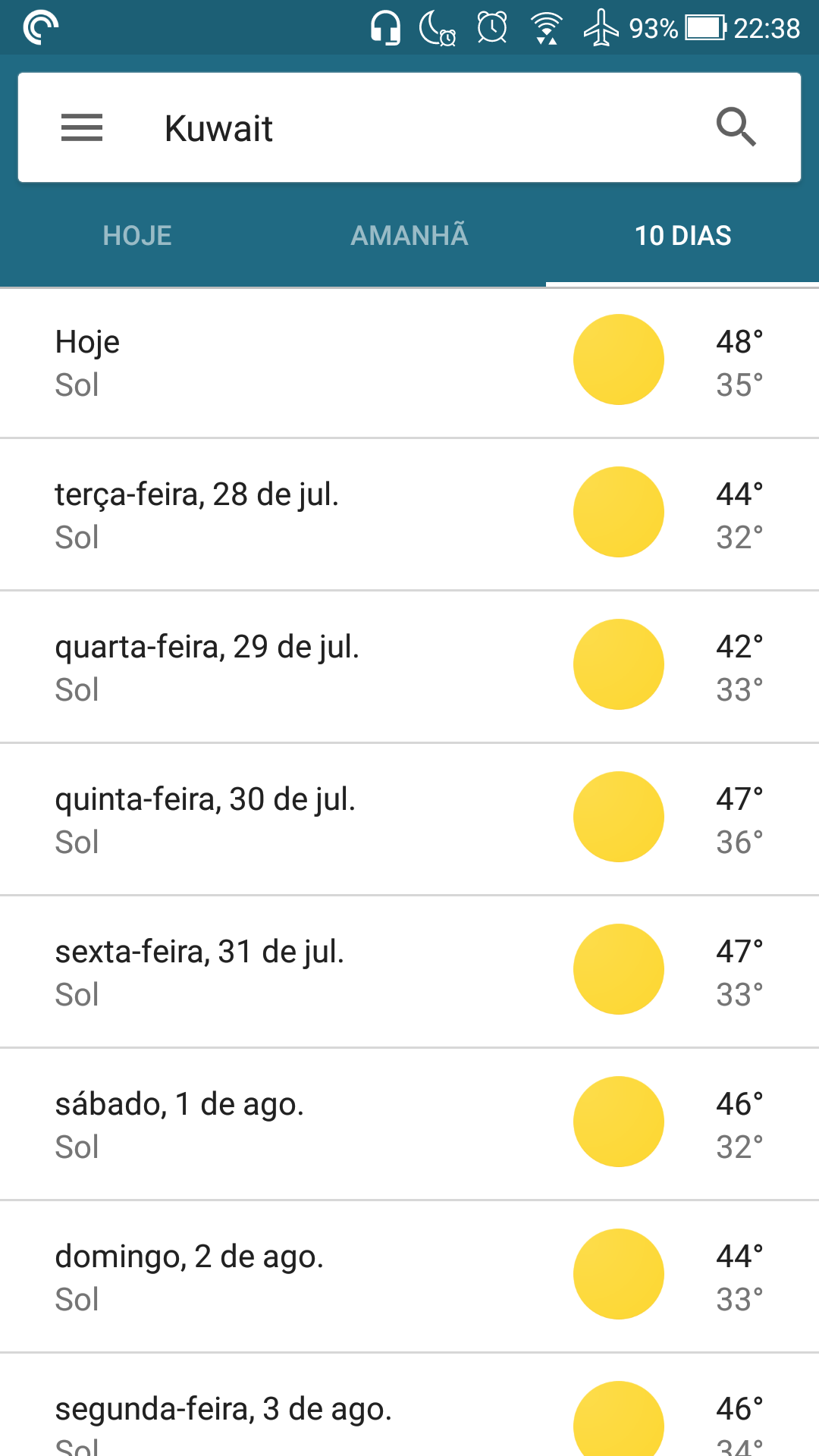The height and width of the screenshot is (1456, 819).
Task: Tap the search magnifier icon
Action: tap(736, 127)
